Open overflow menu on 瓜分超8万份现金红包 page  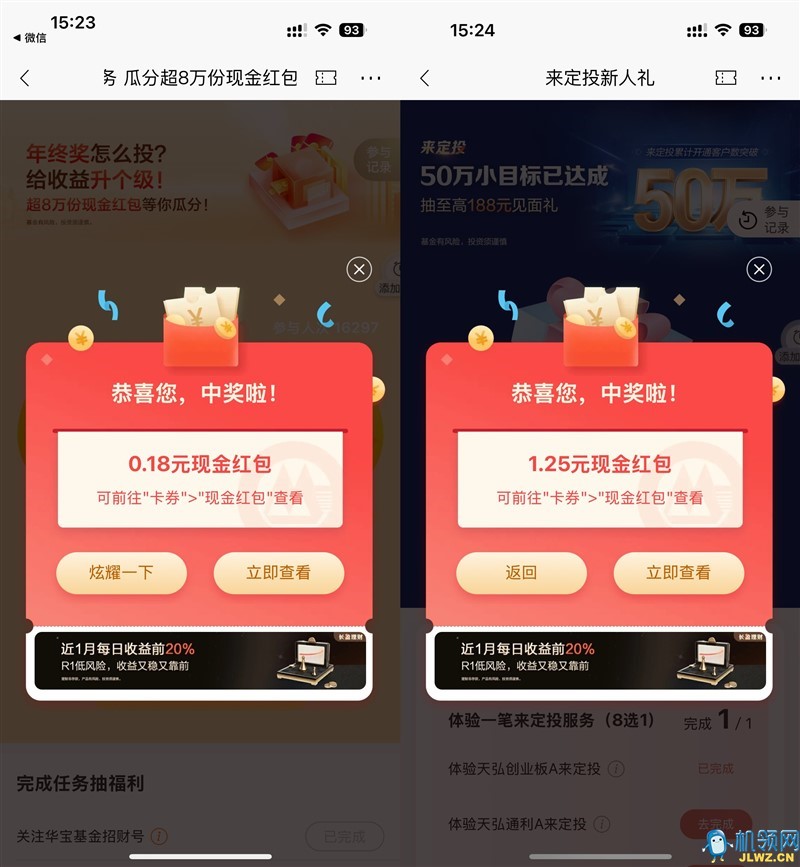[x=371, y=78]
